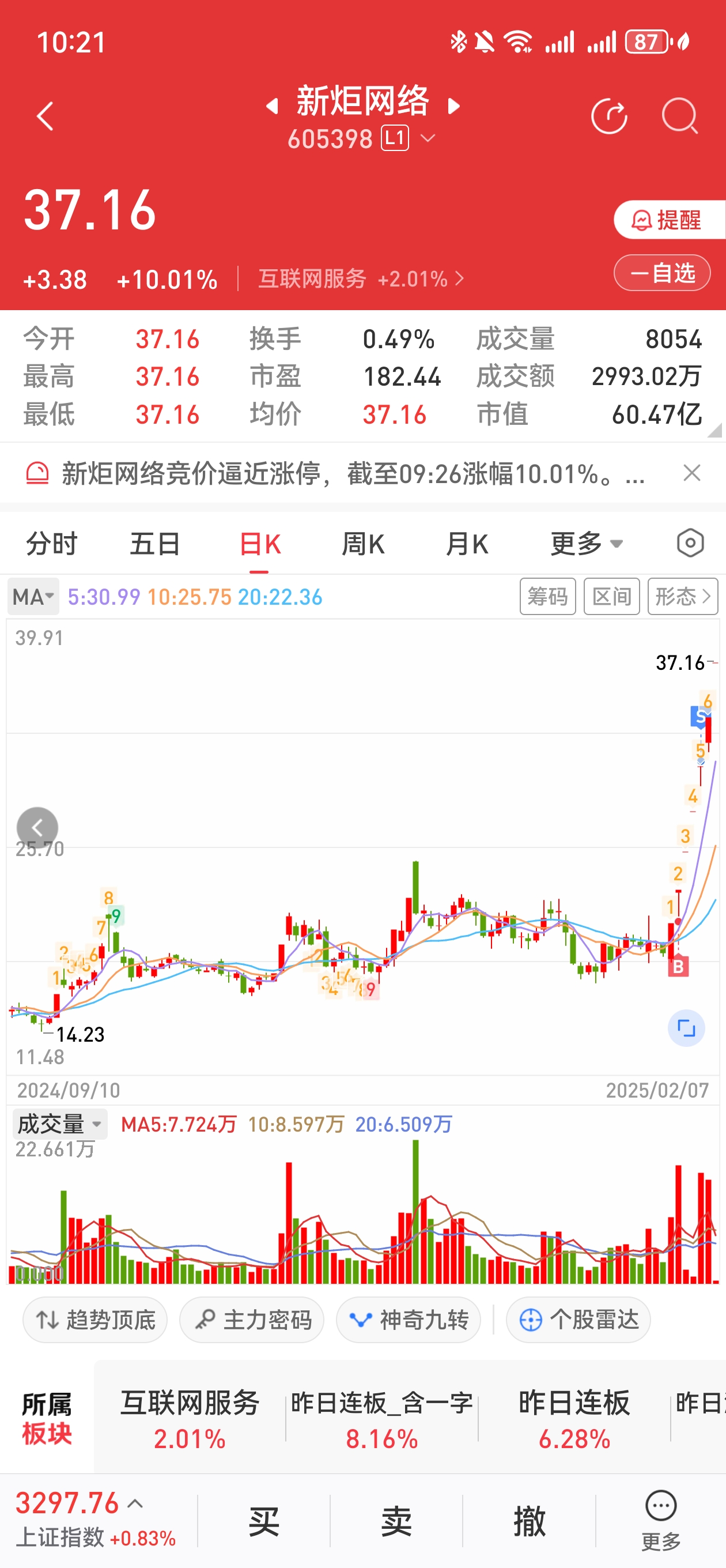Open the 互联网服务 sector link
Screen dimensions: 726x1568
361,279
